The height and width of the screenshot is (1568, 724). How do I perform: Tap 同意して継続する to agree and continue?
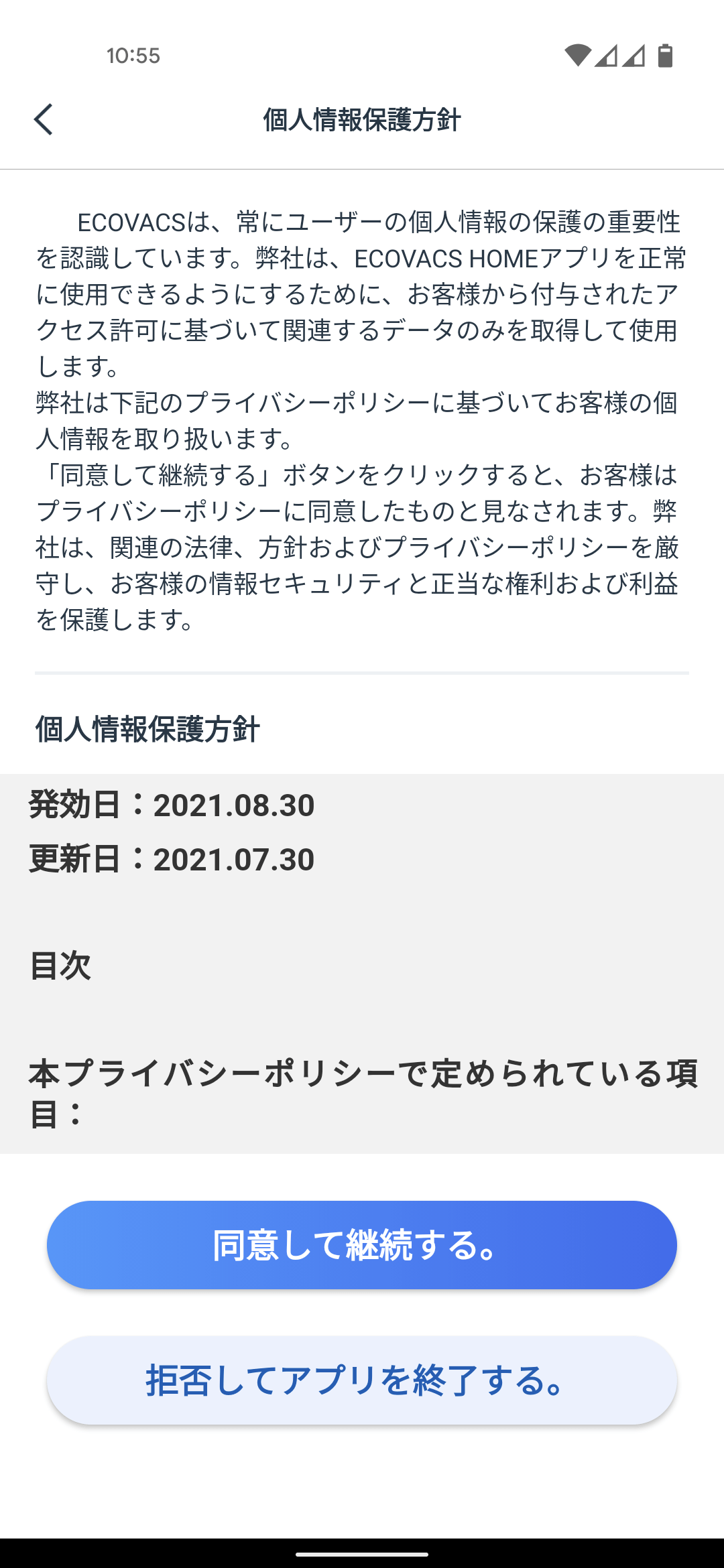coord(362,1245)
